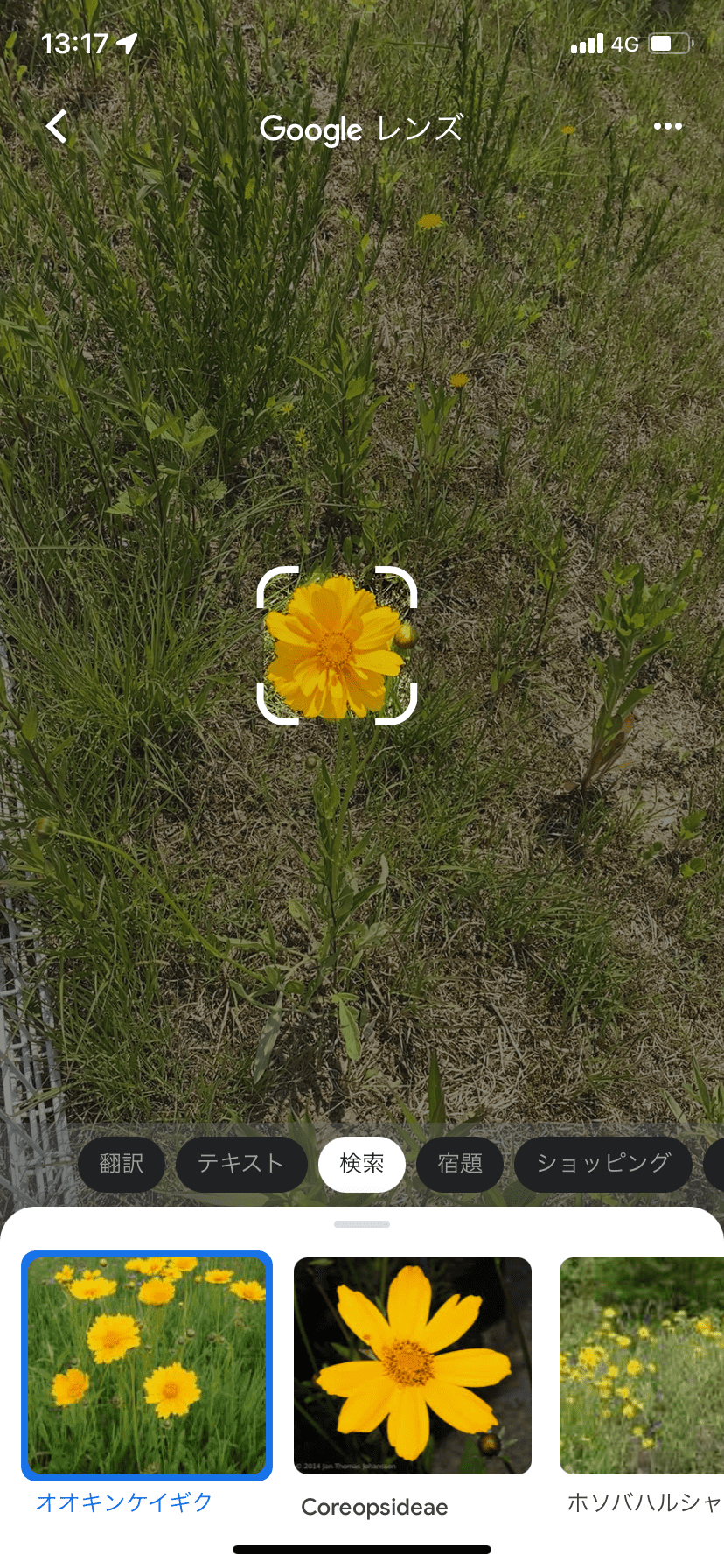Switch to the 翻訳 mode
Viewport: 724px width, 1568px height.
pyautogui.click(x=122, y=1164)
